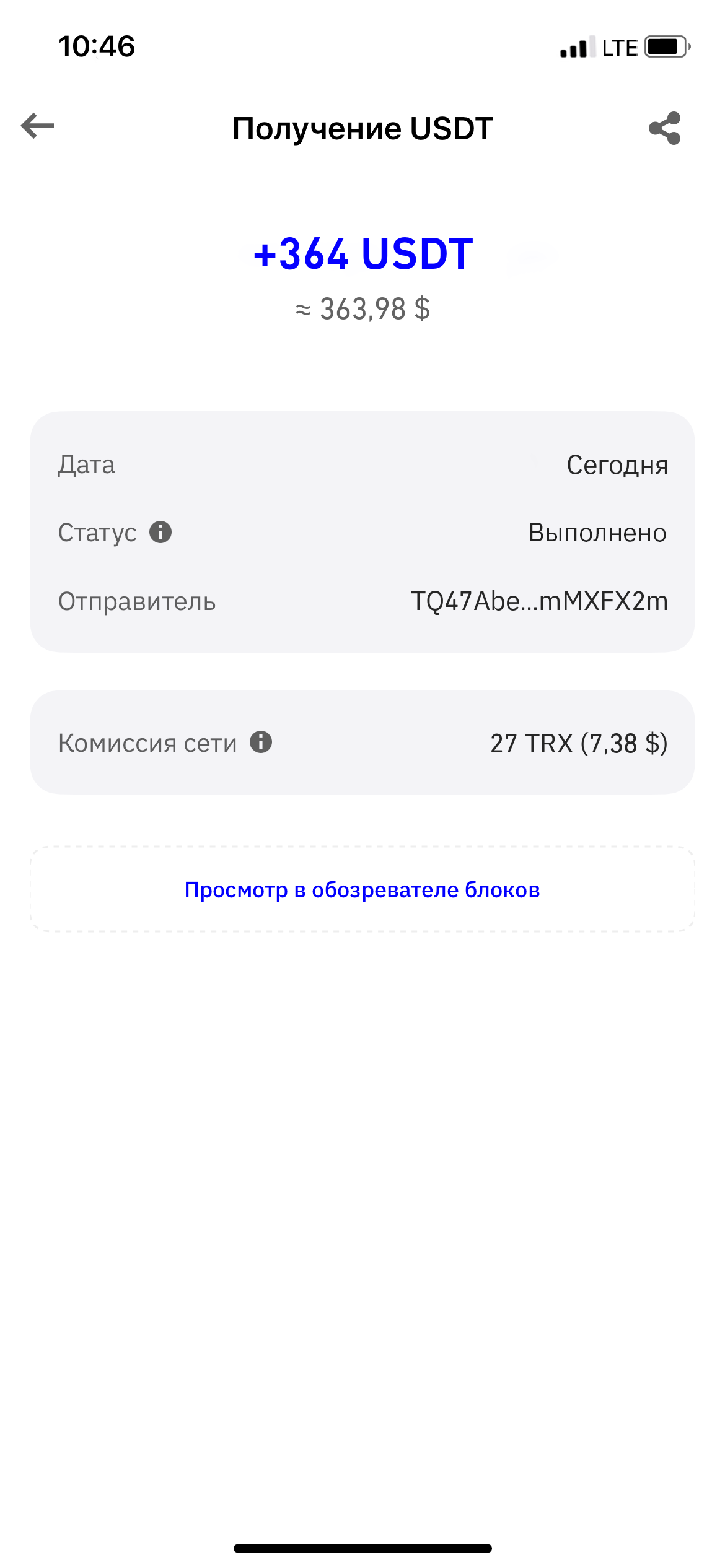Tap the Дата row showing Сегодня
Image resolution: width=725 pixels, height=1568 pixels.
[362, 465]
